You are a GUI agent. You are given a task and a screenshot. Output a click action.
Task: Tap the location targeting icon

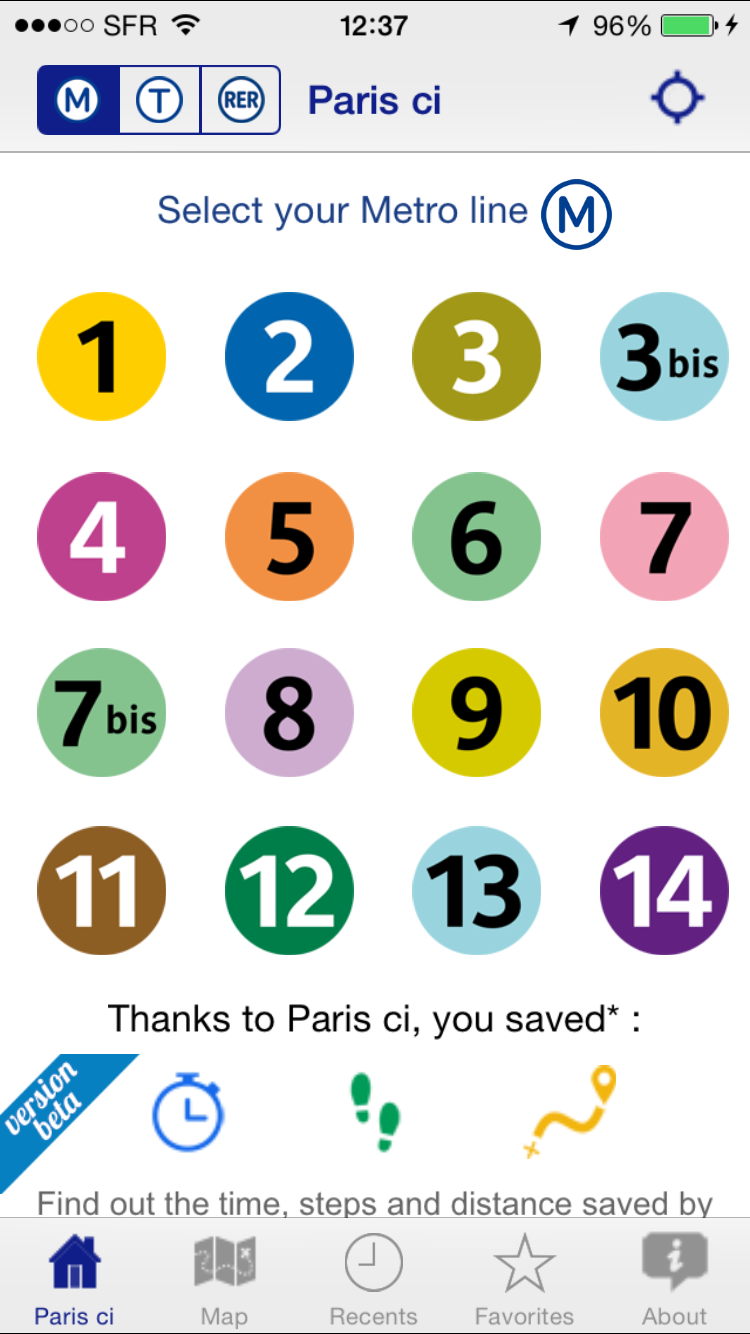[677, 99]
